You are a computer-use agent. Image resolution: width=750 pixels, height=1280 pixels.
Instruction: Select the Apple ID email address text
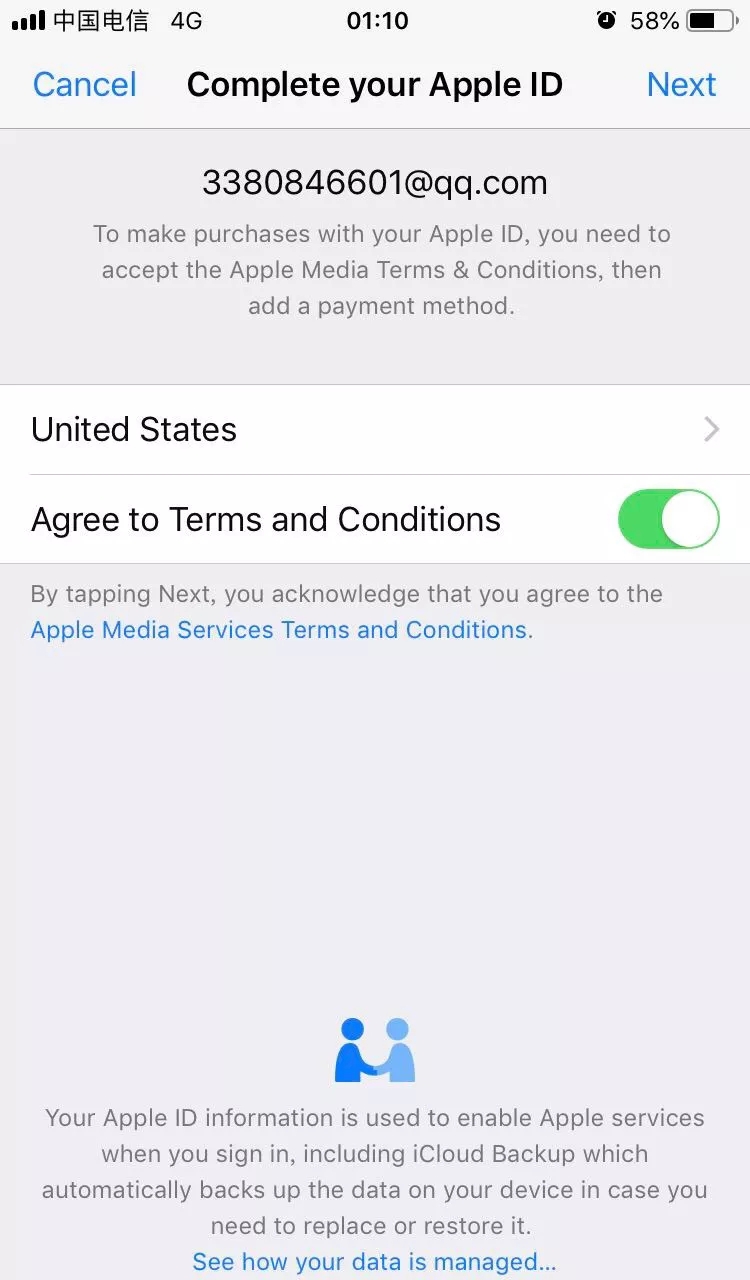pos(375,182)
